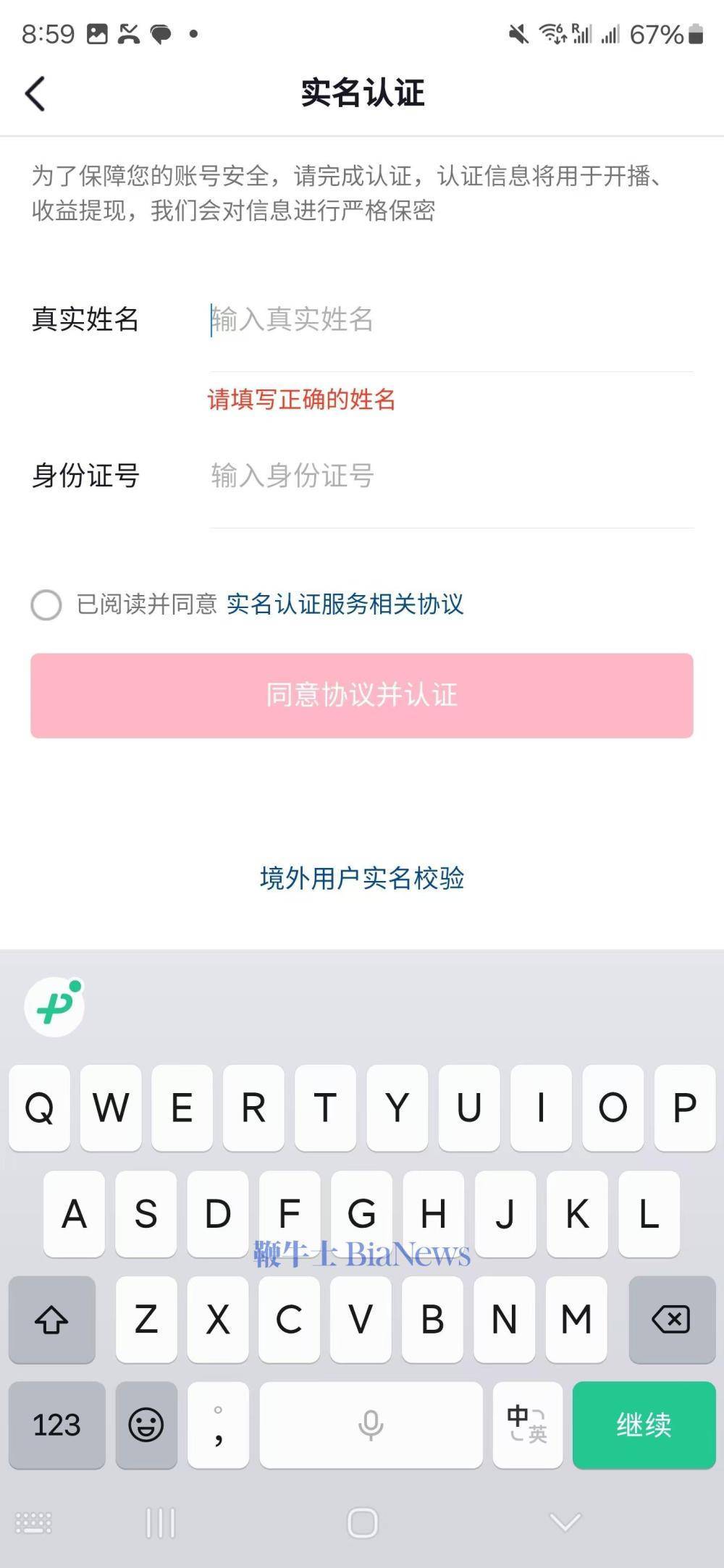Start voice input with the microphone key

click(370, 1426)
